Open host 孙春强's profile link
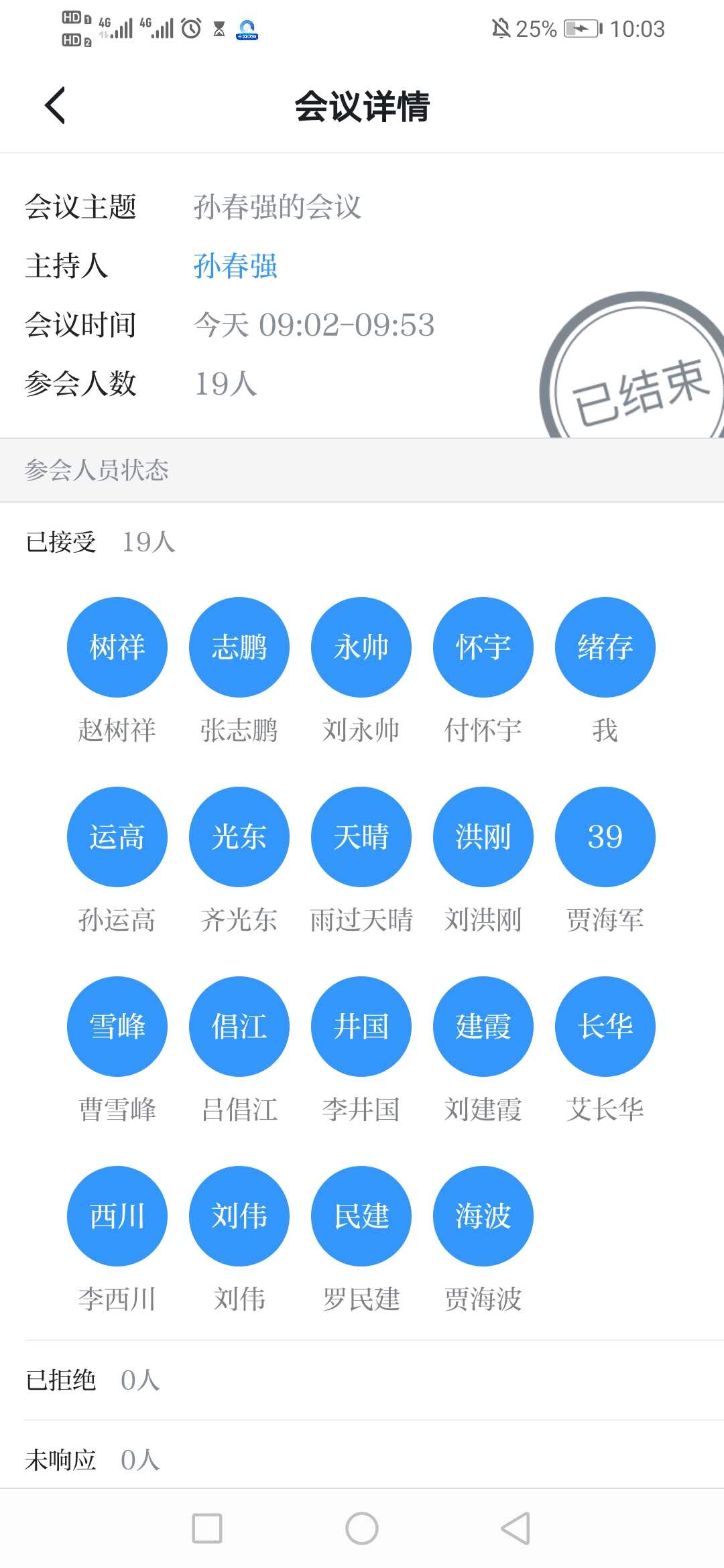 pyautogui.click(x=235, y=266)
